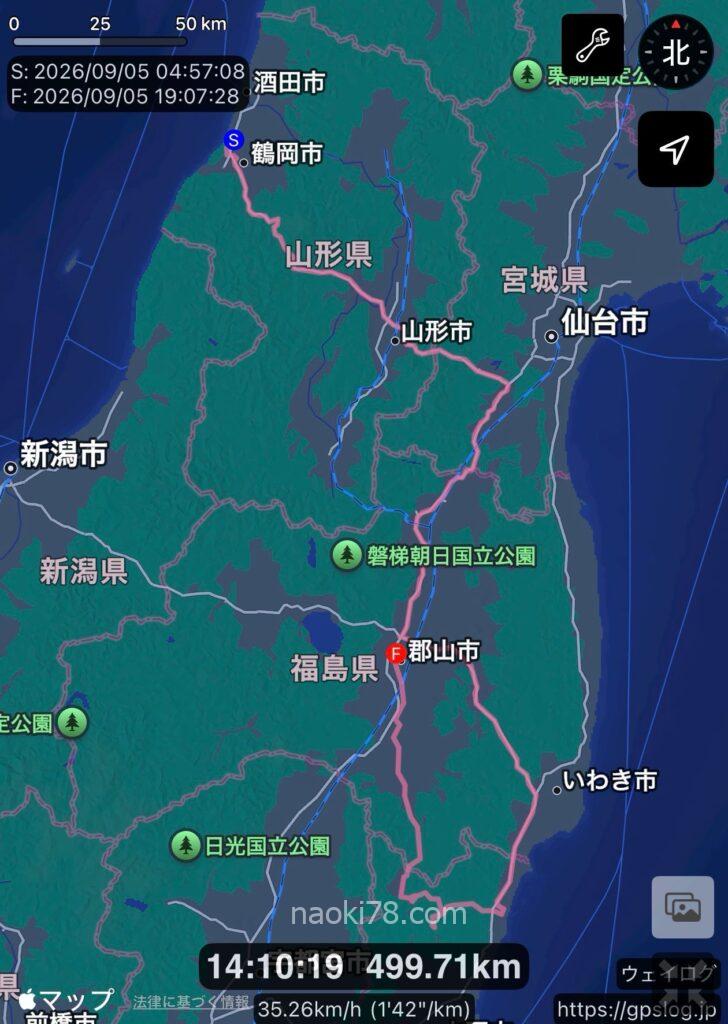
Task: Center map on current location arrow
Action: [675, 149]
